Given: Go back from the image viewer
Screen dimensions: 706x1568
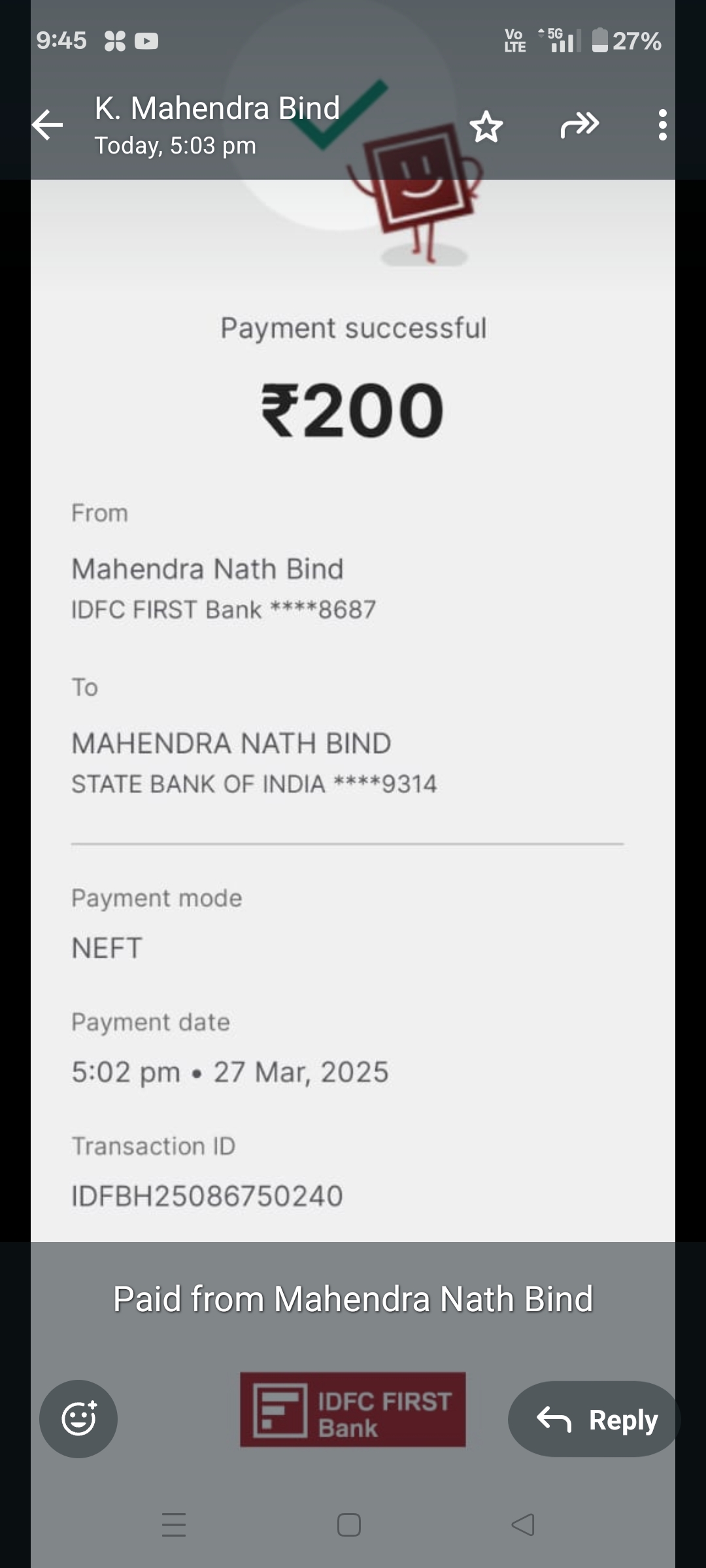Looking at the screenshot, I should pyautogui.click(x=48, y=125).
